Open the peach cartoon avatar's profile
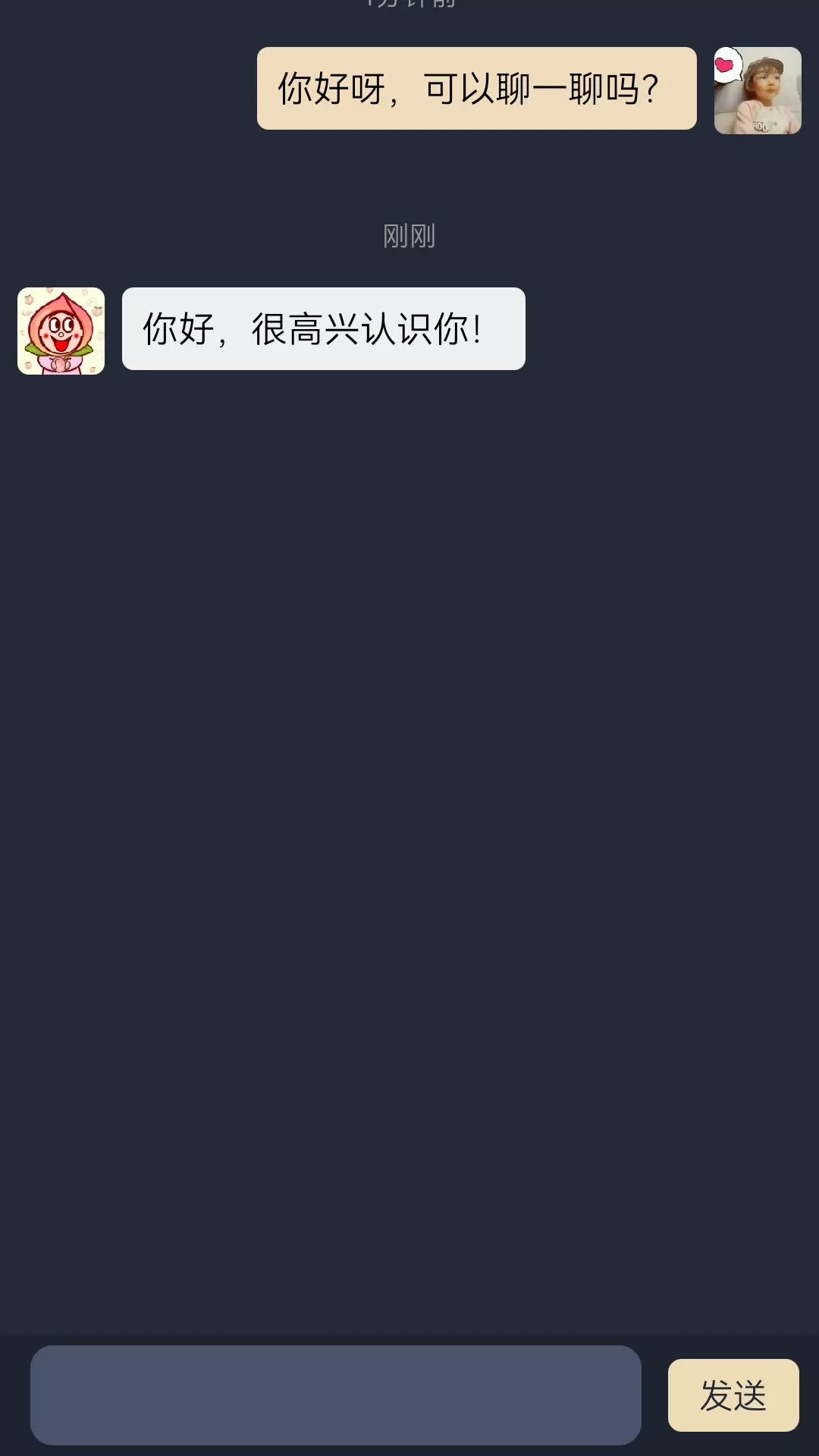Screen dimensions: 819x1456 [x=61, y=331]
